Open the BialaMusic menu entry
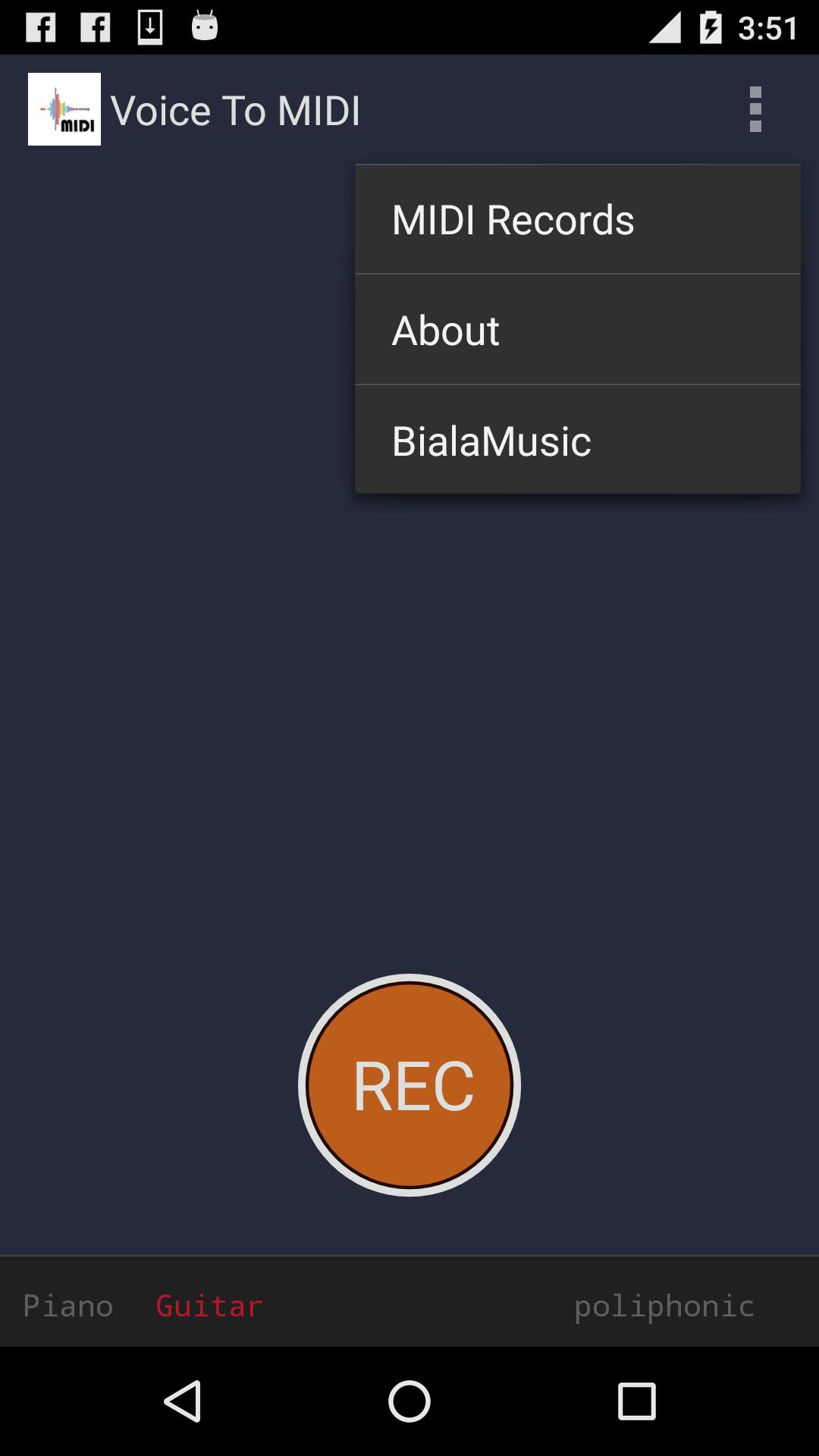Screen dimensions: 819x1456 click(x=577, y=441)
